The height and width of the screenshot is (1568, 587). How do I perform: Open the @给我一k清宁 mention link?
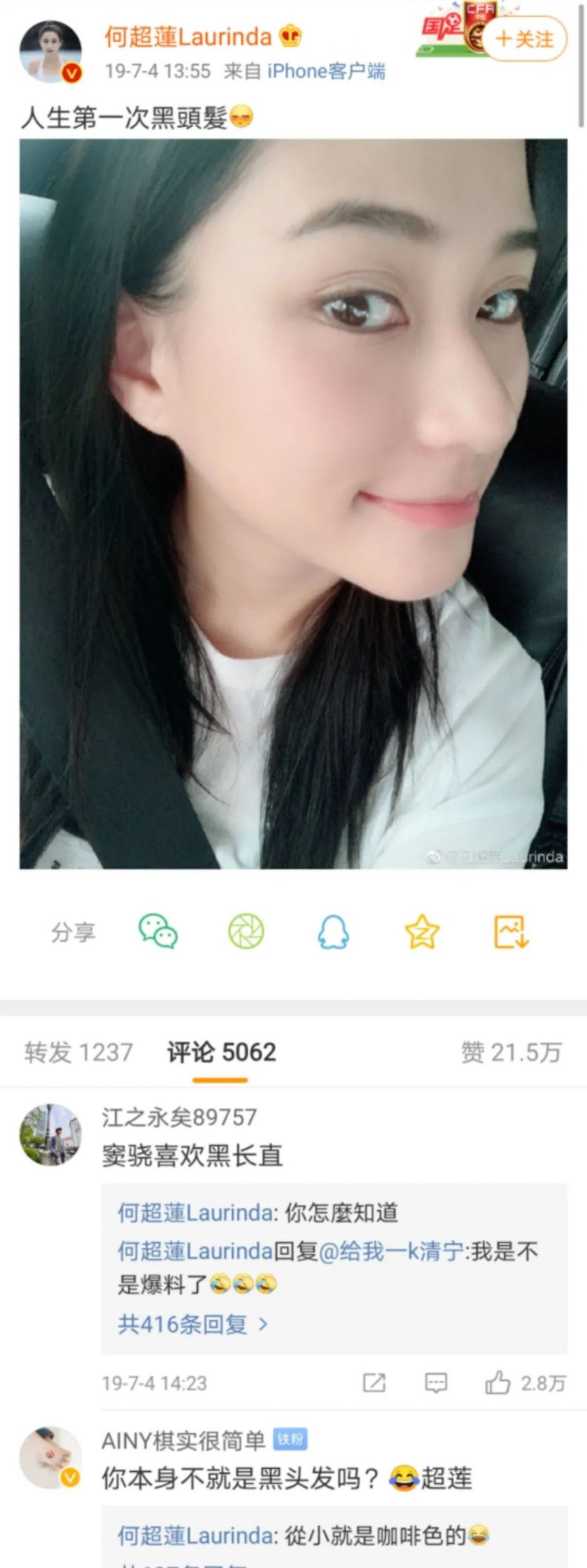tap(390, 1252)
